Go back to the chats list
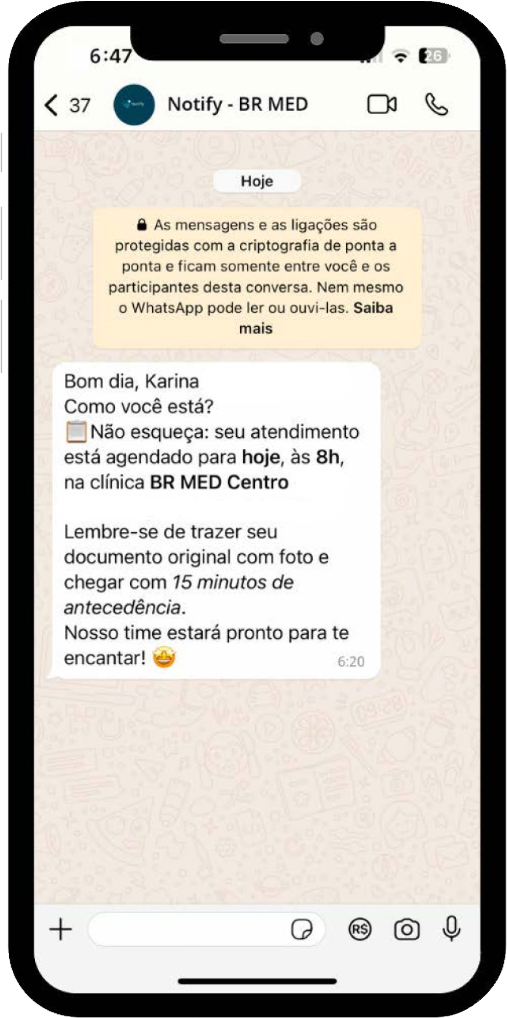This screenshot has width=507, height=1018. (x=67, y=105)
